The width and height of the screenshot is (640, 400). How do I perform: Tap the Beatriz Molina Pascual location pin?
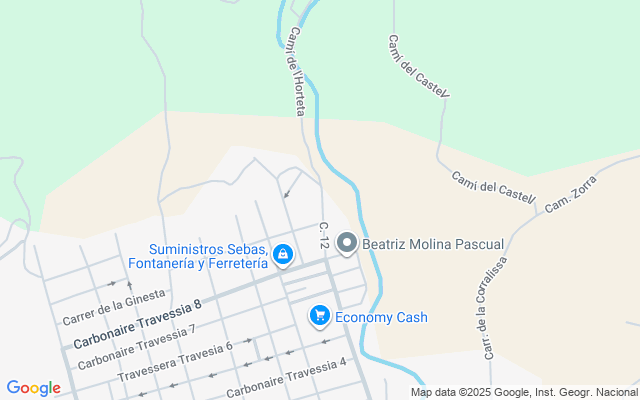click(x=347, y=244)
